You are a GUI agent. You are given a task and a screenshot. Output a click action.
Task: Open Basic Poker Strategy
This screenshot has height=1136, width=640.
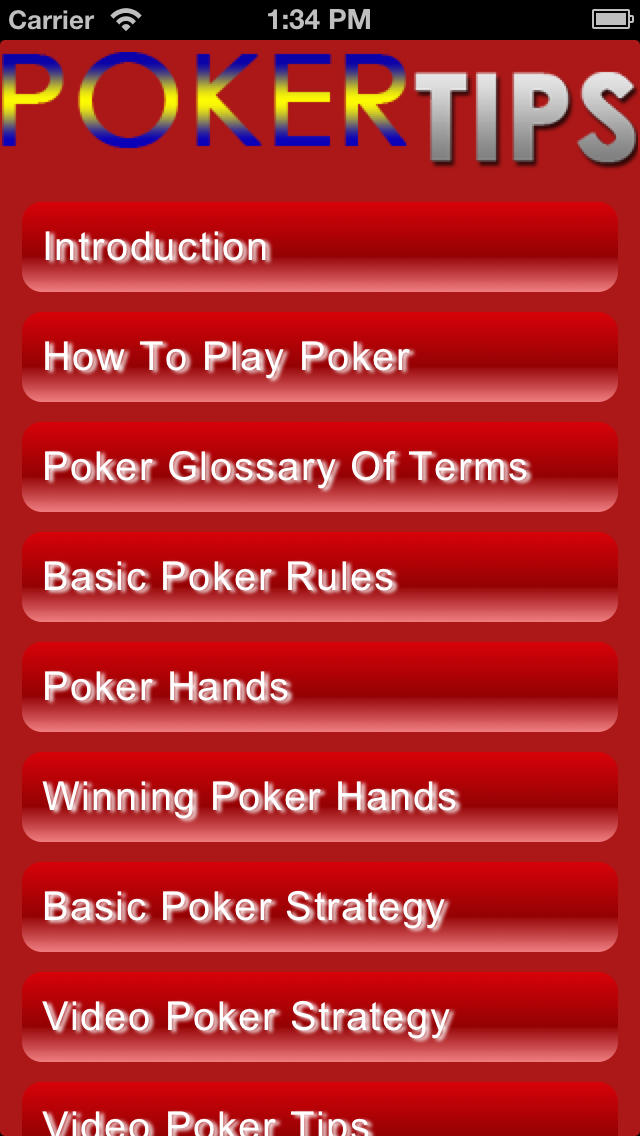click(319, 907)
